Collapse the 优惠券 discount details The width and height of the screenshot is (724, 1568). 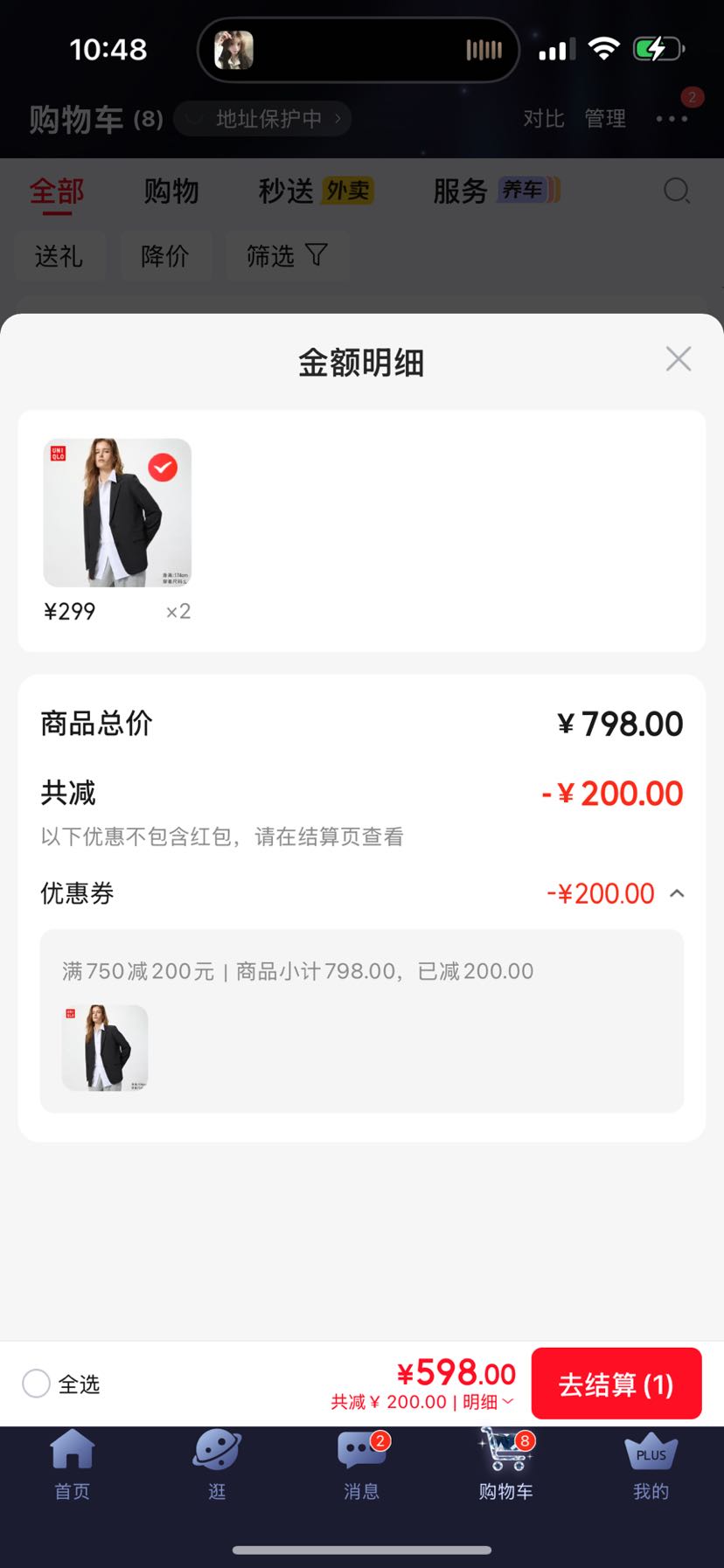pos(677,893)
